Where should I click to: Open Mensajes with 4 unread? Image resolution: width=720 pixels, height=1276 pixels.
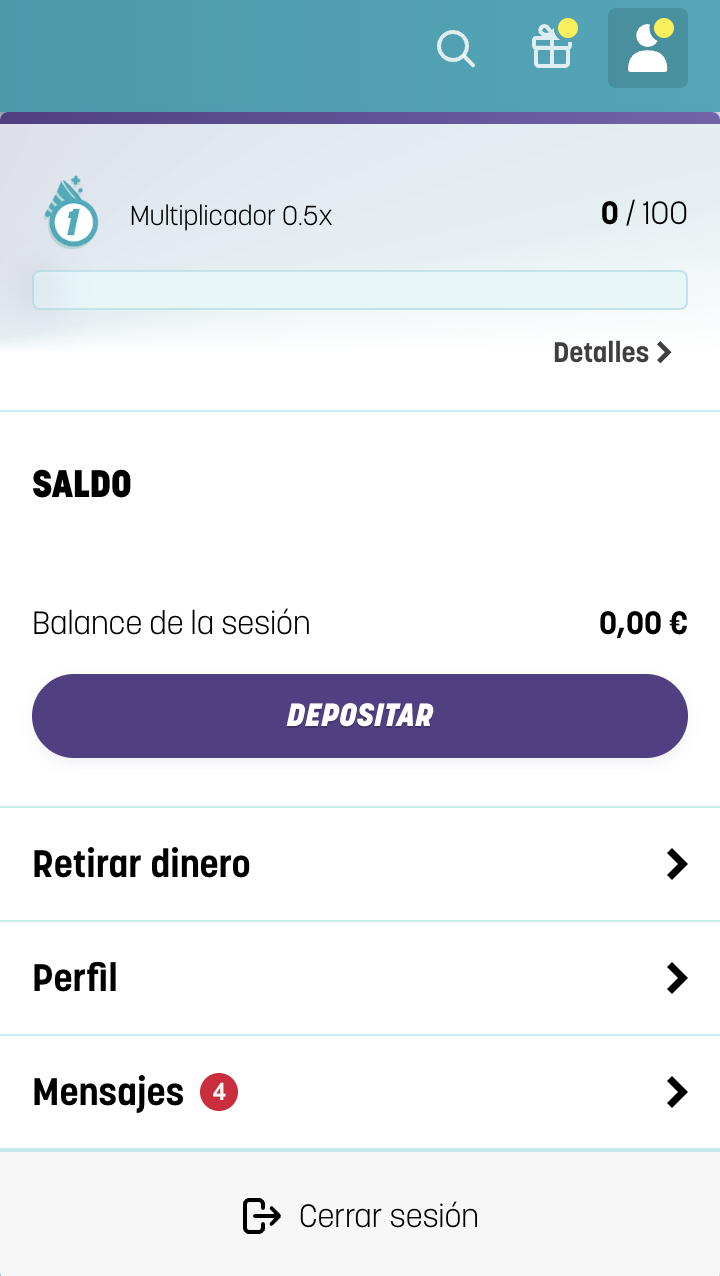[360, 1092]
